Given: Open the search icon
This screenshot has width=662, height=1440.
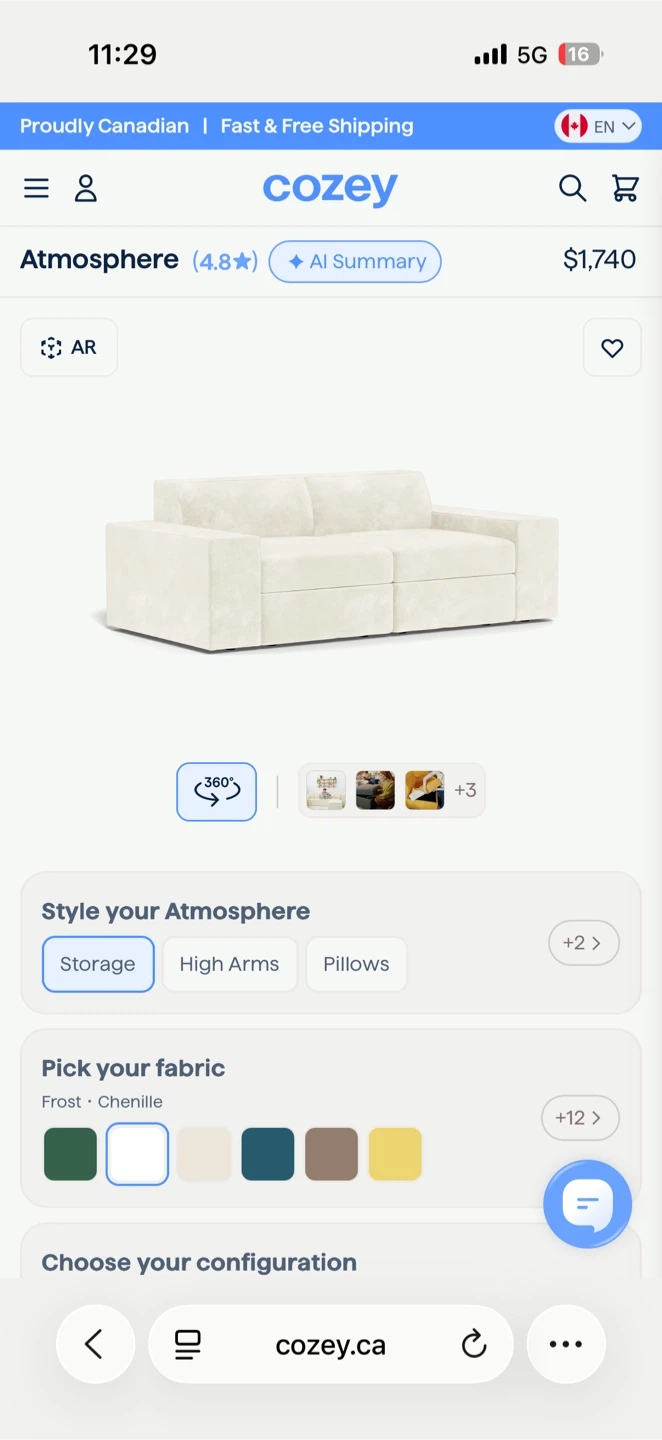Looking at the screenshot, I should click(x=572, y=188).
